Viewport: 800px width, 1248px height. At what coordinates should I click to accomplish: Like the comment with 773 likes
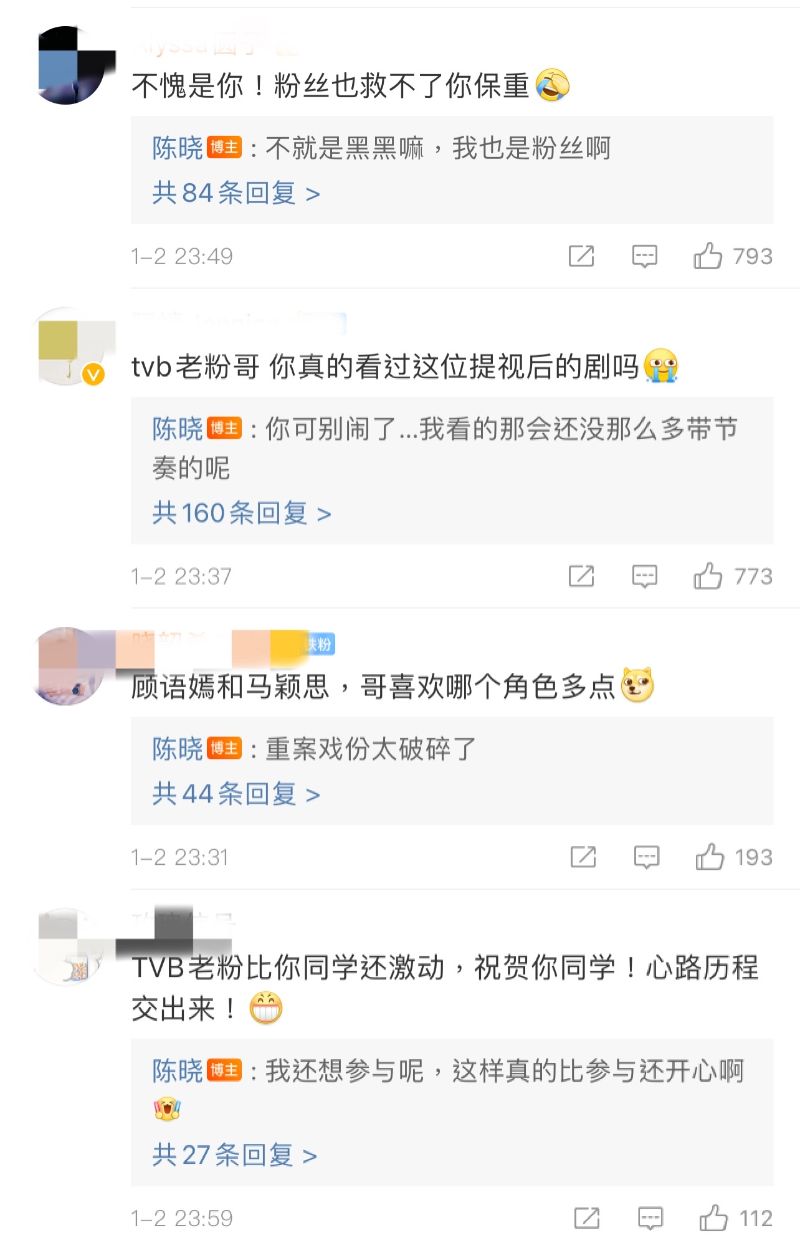(708, 577)
